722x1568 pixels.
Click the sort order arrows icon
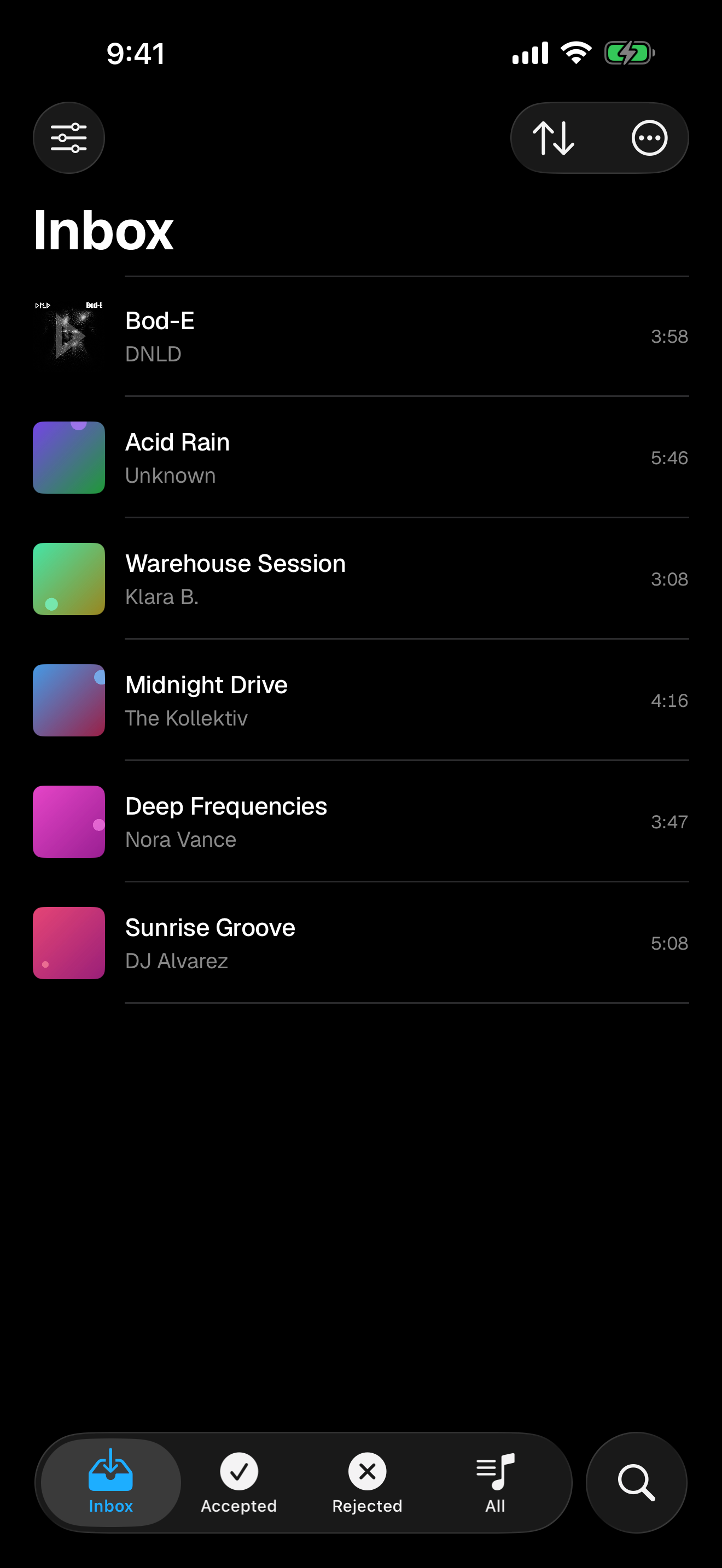555,137
